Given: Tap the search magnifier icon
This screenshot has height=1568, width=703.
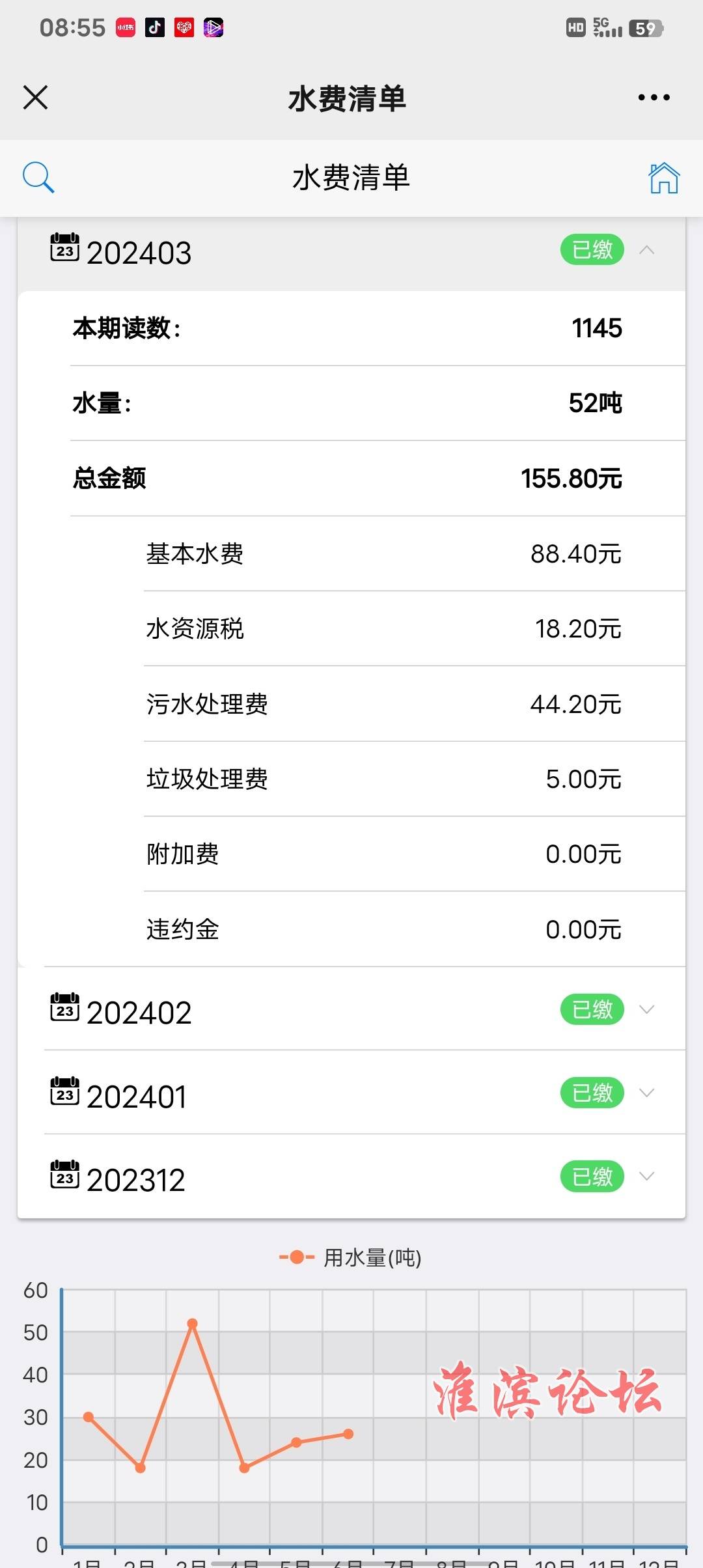Looking at the screenshot, I should coord(38,177).
